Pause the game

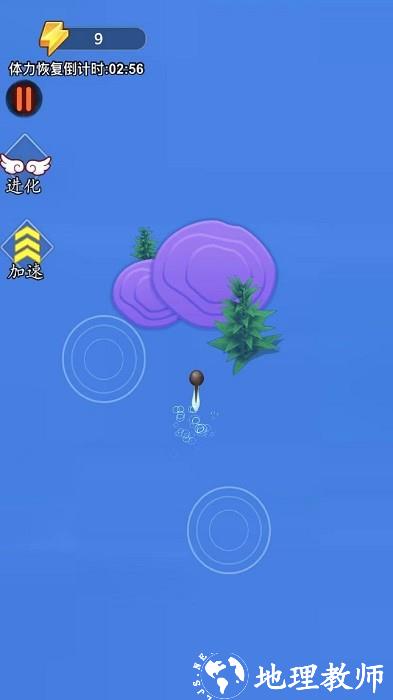pos(24,99)
